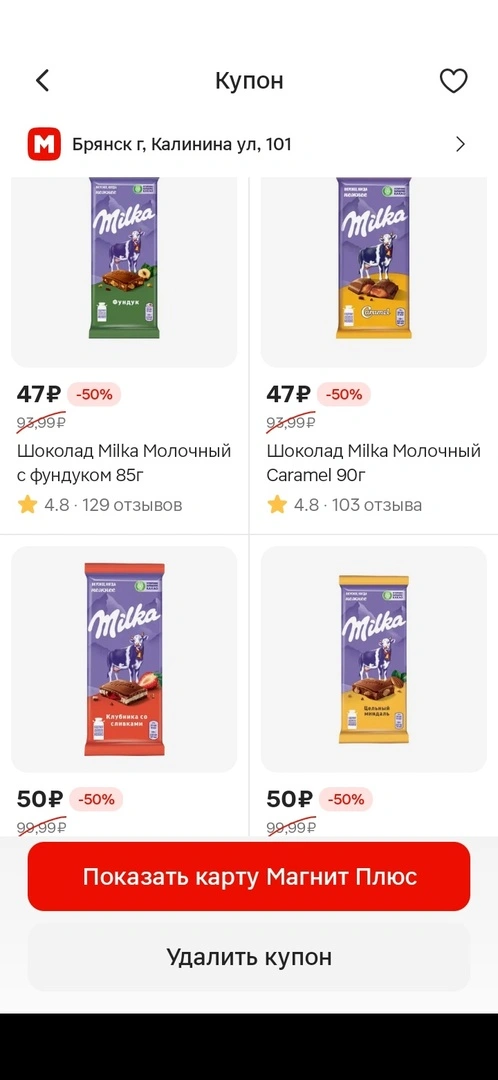Screen dimensions: 498x1080
Task: Open store address Брянск г, Калинина ул, 101
Action: click(x=249, y=144)
